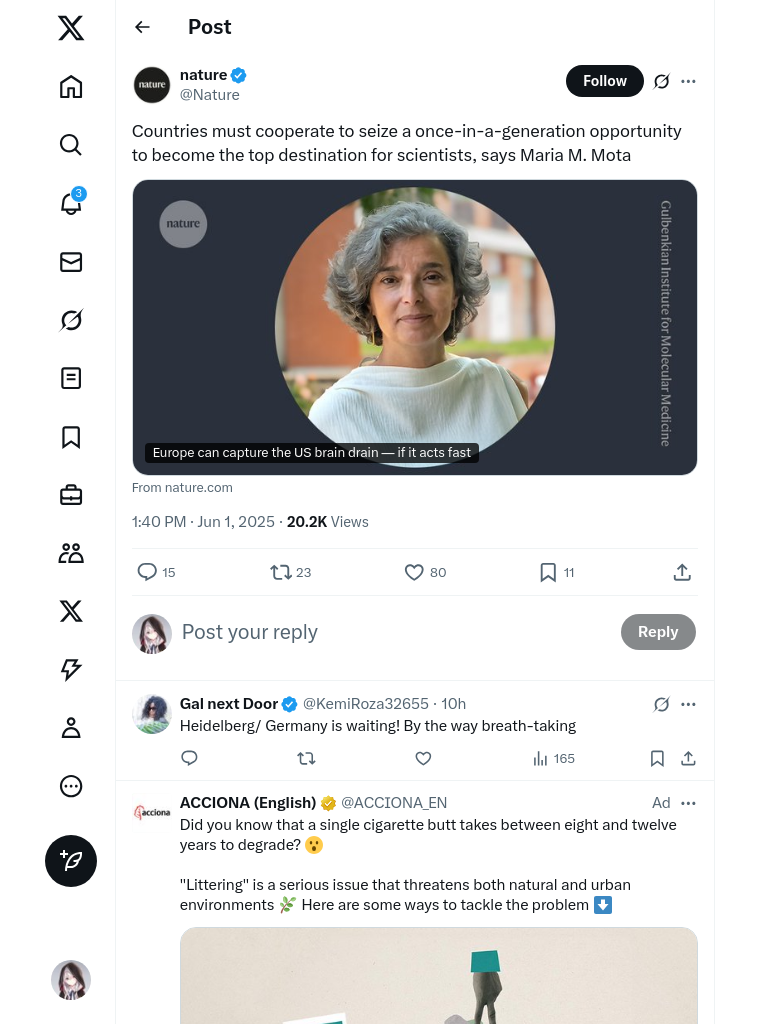Open the nature.com article card
The width and height of the screenshot is (768, 1024).
pyautogui.click(x=414, y=327)
